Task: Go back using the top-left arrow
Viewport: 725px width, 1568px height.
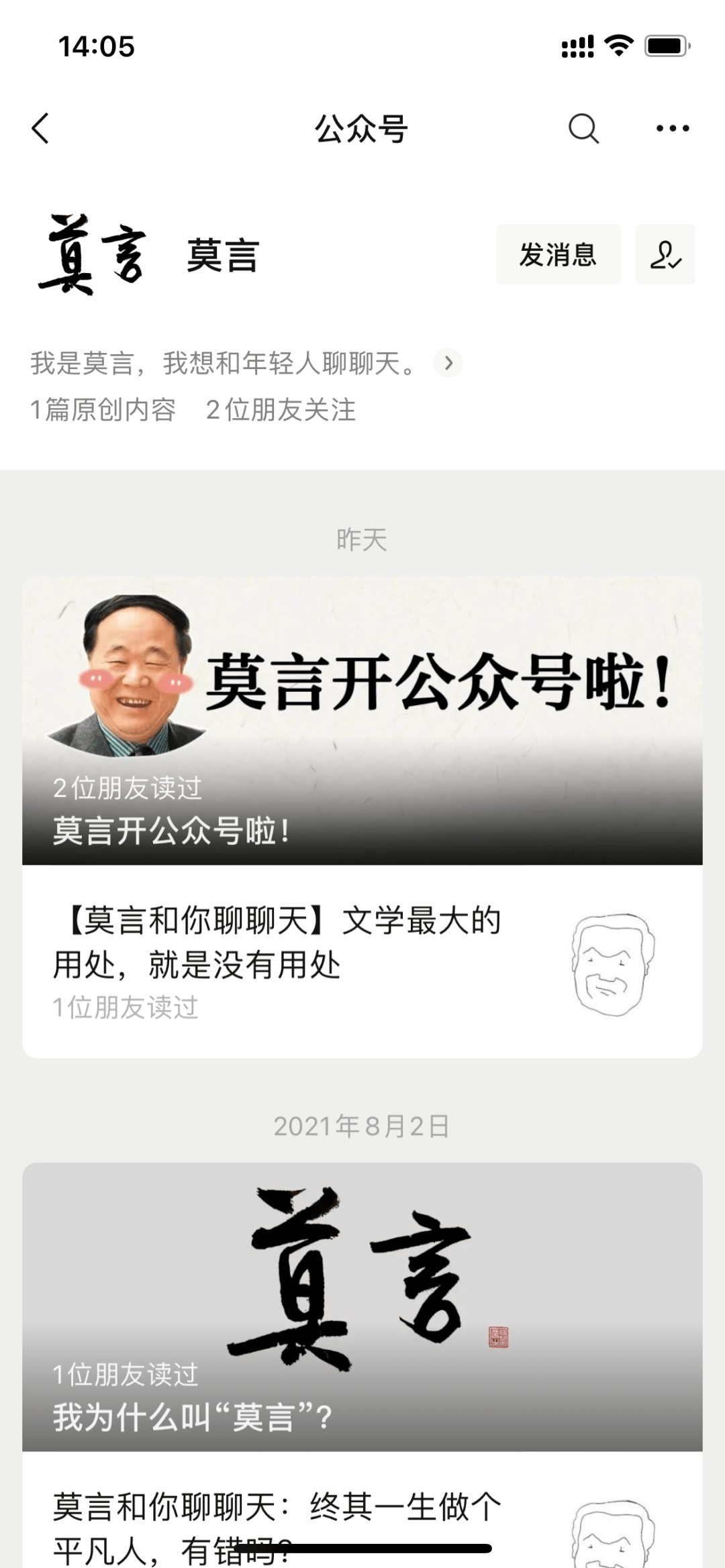Action: (41, 128)
